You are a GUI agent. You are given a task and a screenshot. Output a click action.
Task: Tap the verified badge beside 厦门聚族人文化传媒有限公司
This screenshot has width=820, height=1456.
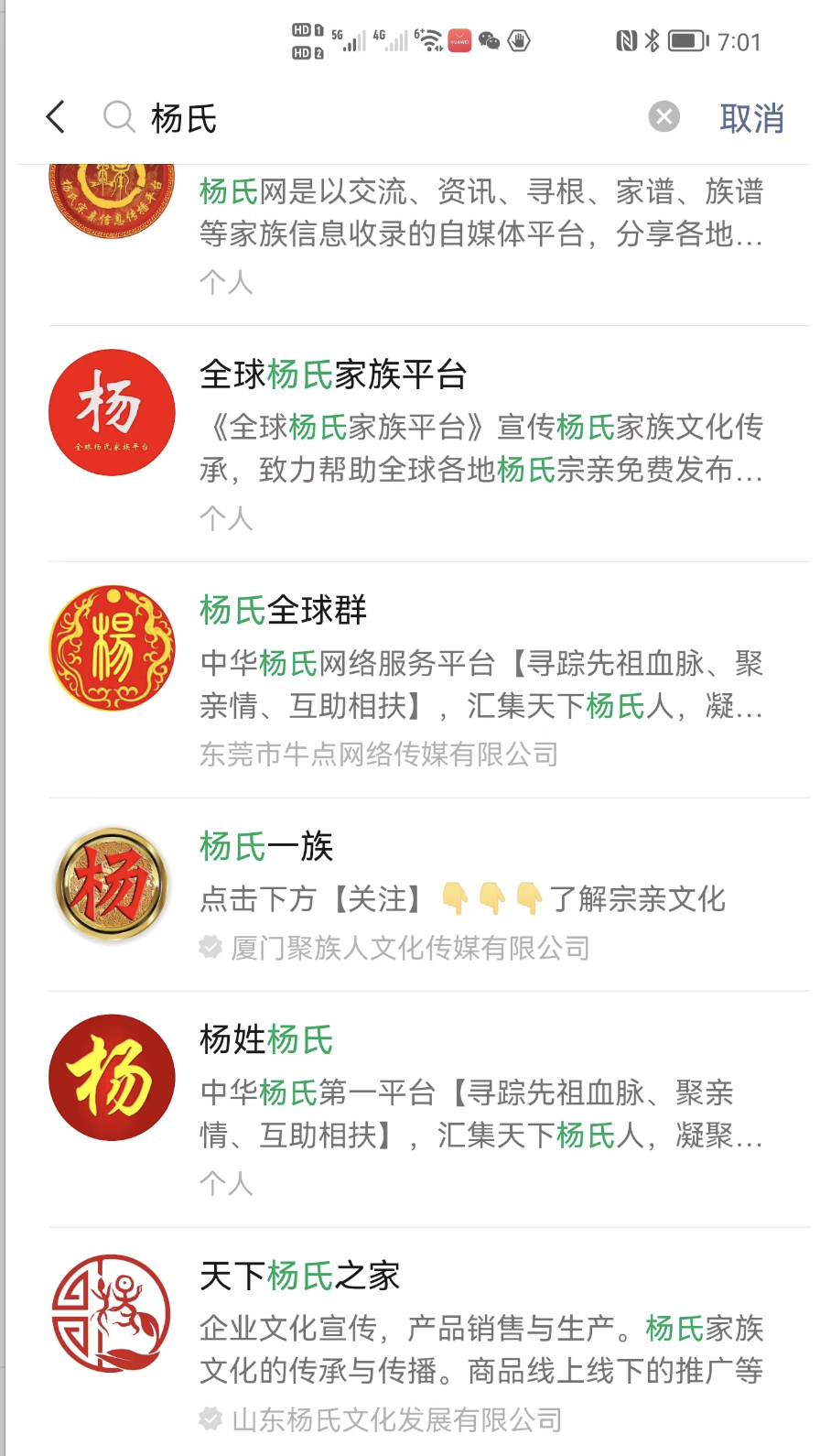point(211,949)
